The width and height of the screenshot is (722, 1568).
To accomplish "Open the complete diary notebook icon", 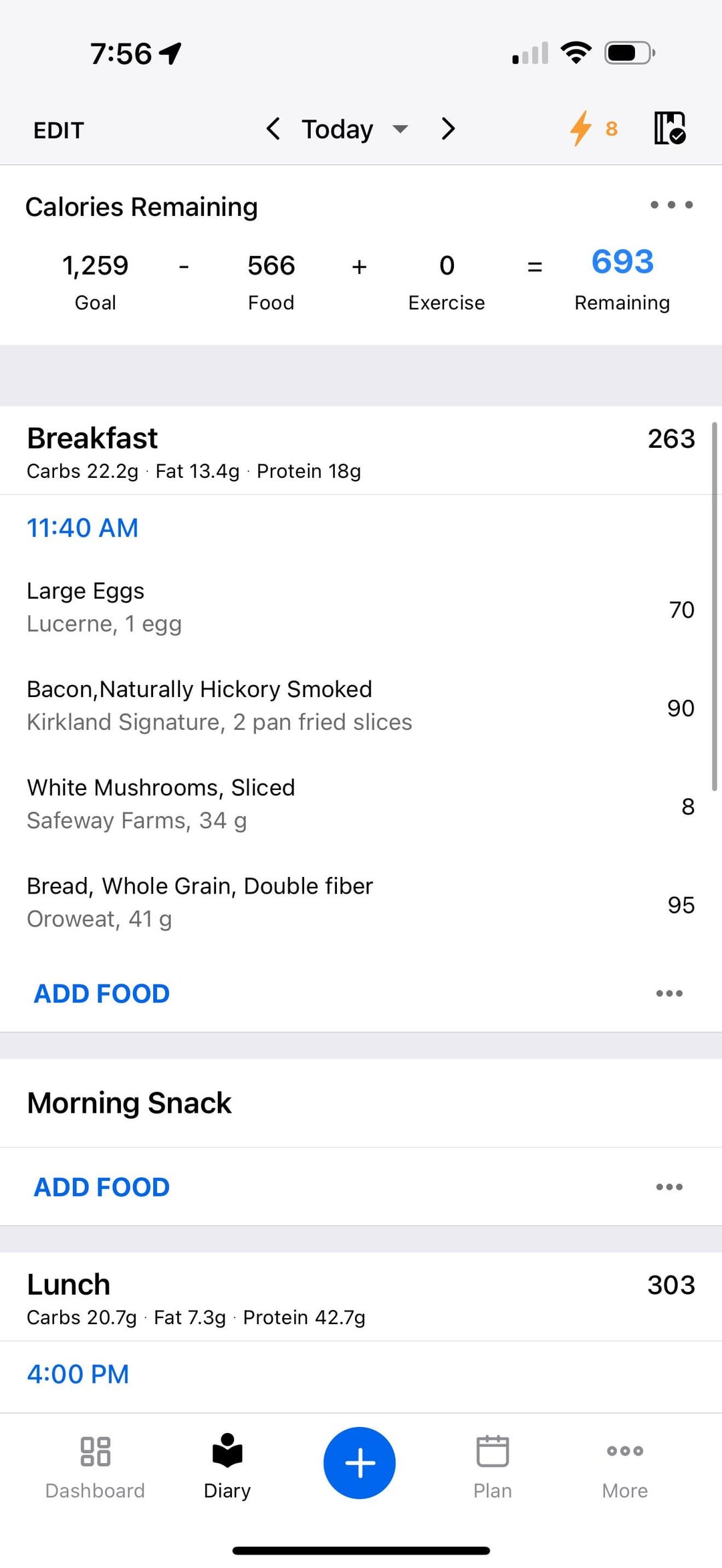I will (670, 128).
